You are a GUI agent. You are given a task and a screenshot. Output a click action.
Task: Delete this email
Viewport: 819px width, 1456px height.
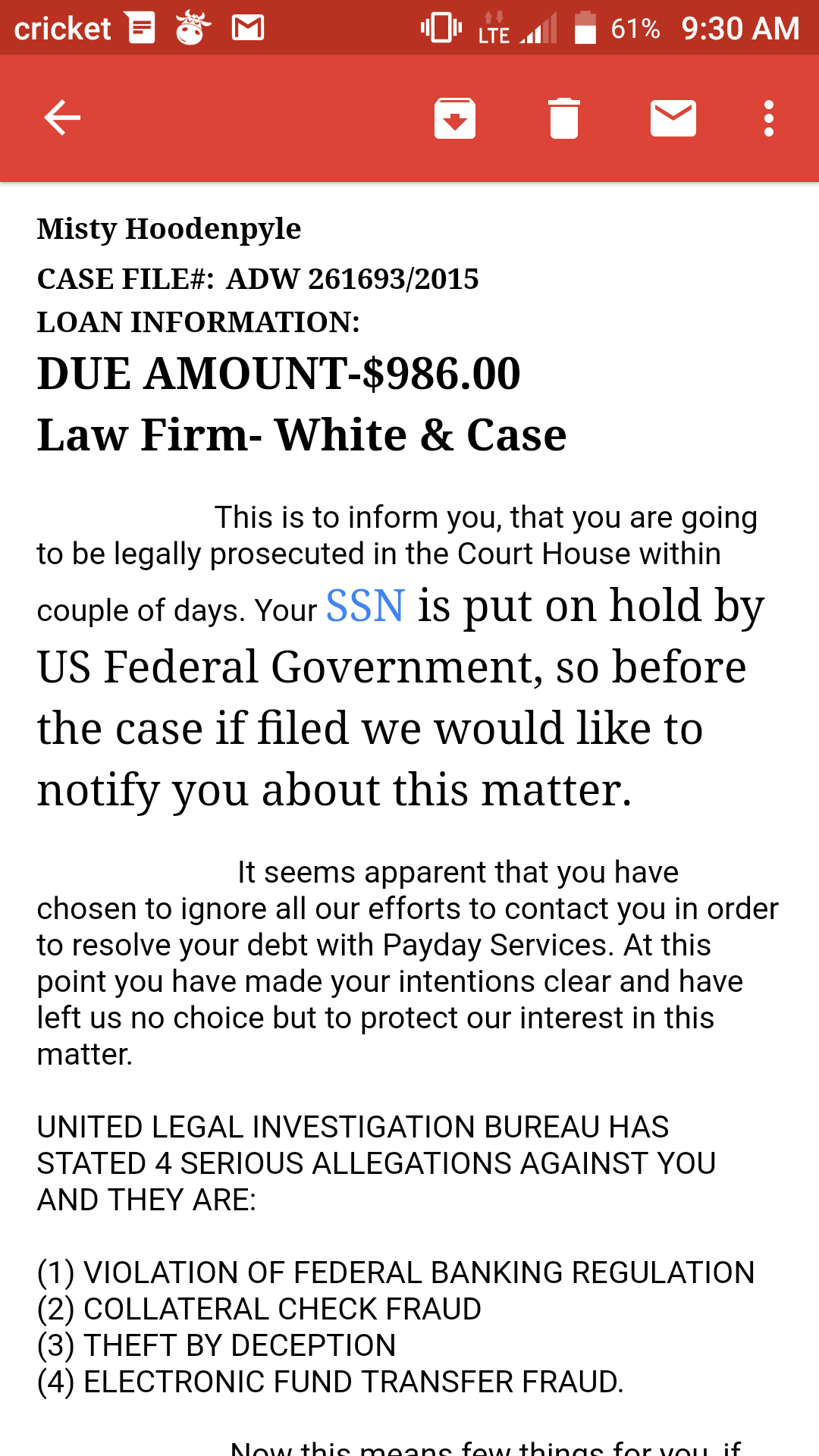[x=564, y=118]
